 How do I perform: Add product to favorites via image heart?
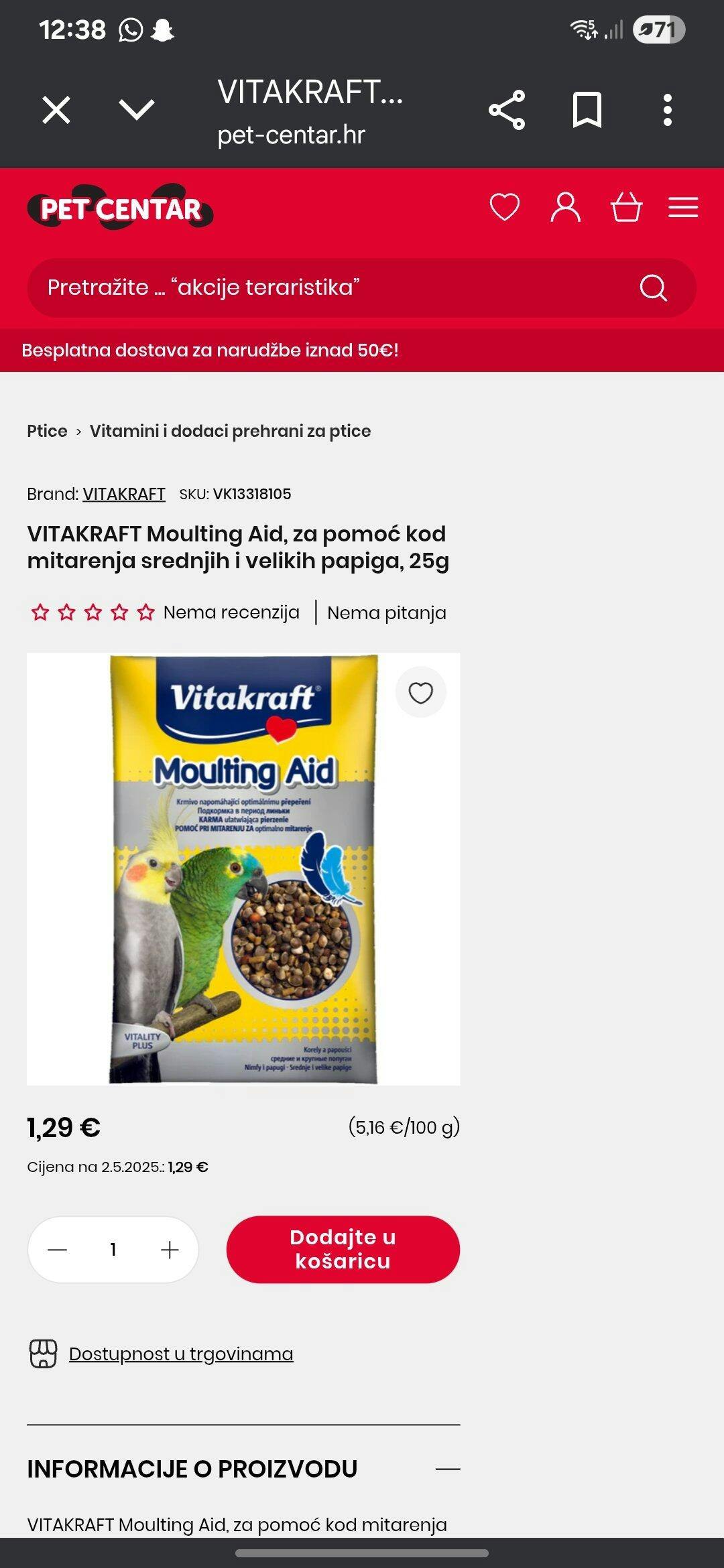click(421, 693)
